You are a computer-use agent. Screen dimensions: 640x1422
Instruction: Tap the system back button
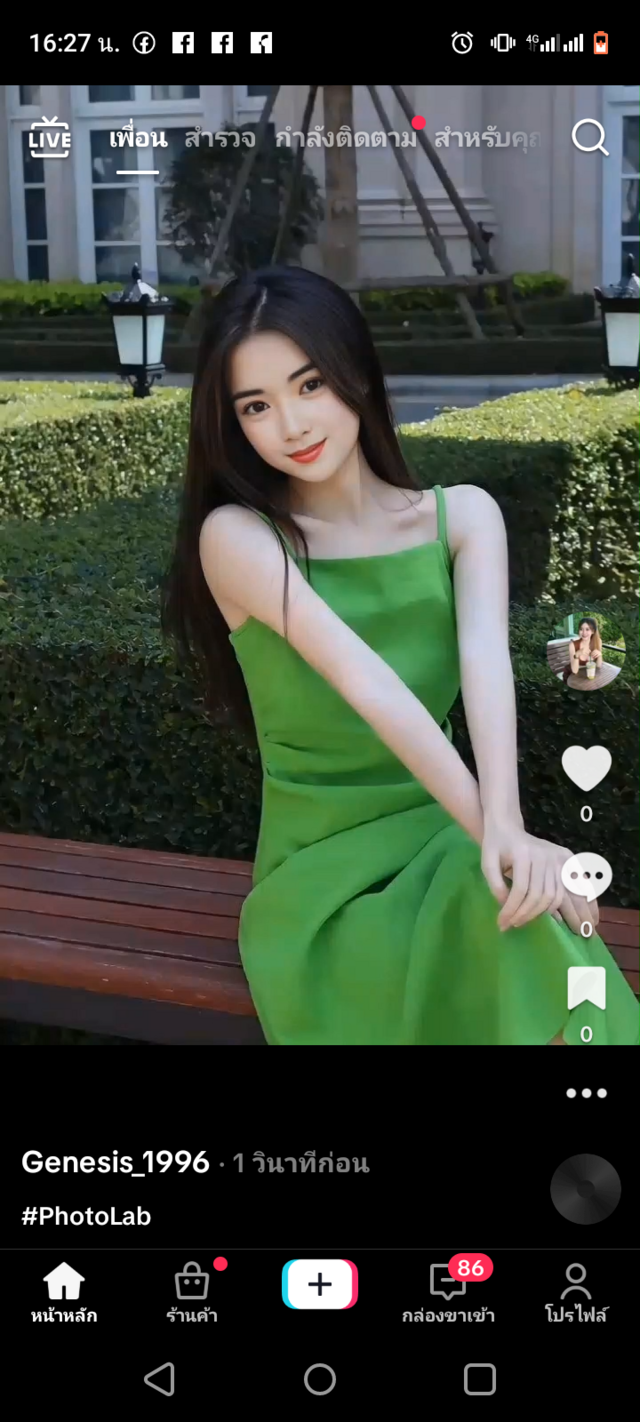160,1379
